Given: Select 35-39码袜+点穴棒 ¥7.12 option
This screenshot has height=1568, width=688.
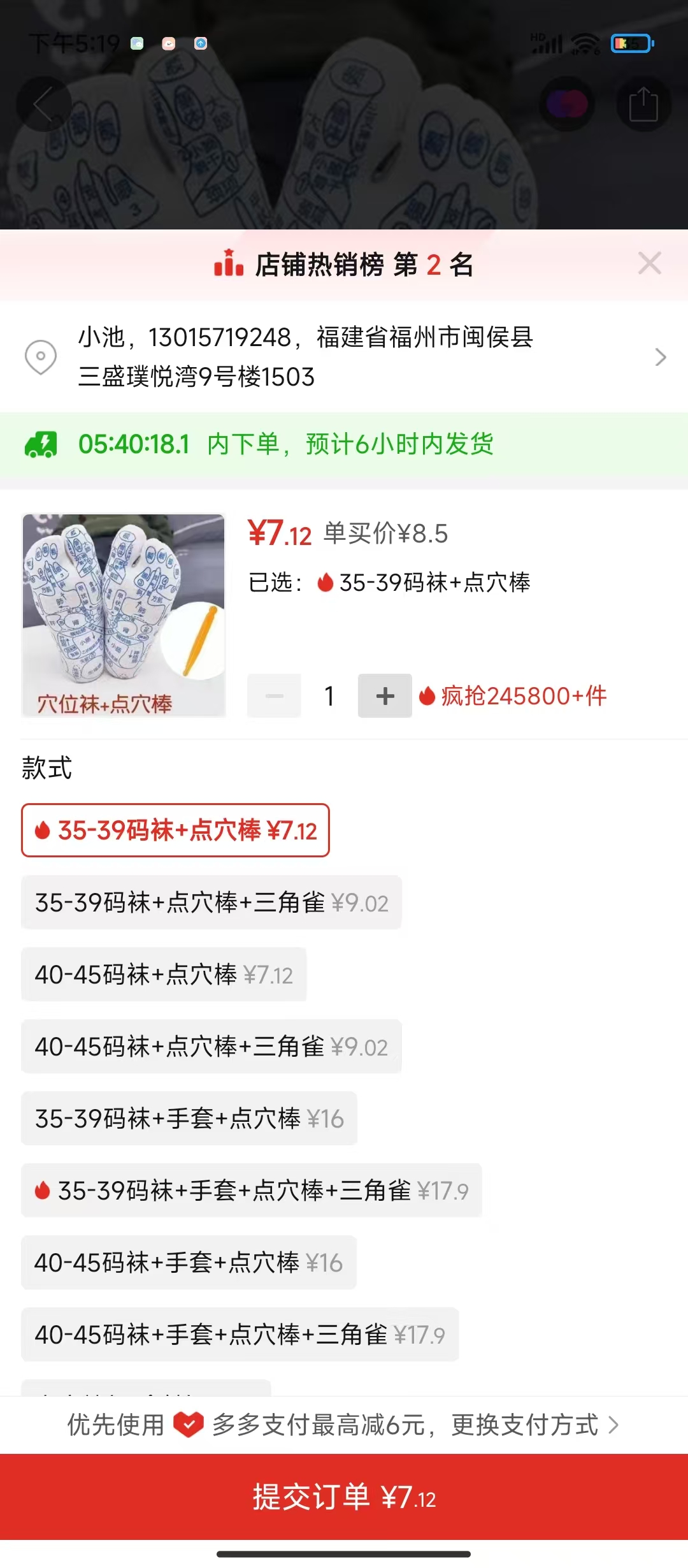Looking at the screenshot, I should point(175,830).
